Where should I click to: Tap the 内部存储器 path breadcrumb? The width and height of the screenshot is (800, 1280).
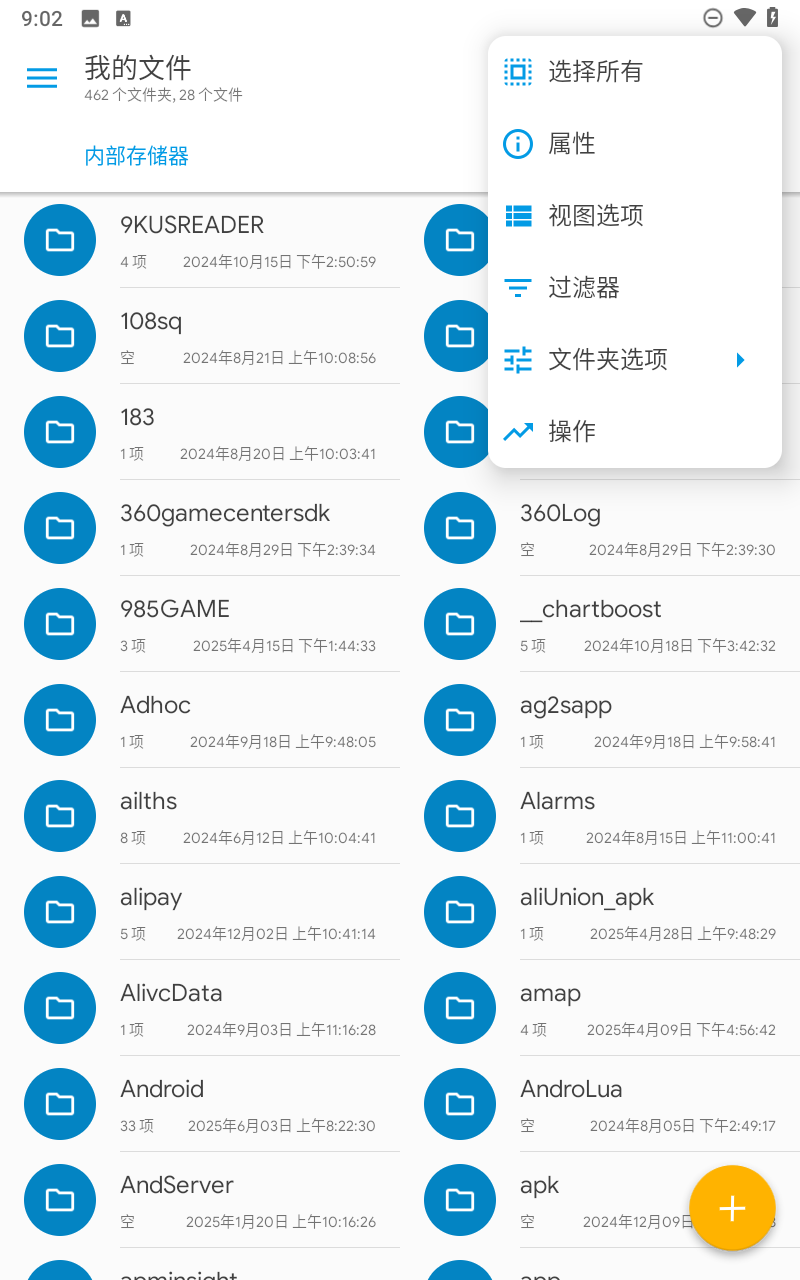137,156
